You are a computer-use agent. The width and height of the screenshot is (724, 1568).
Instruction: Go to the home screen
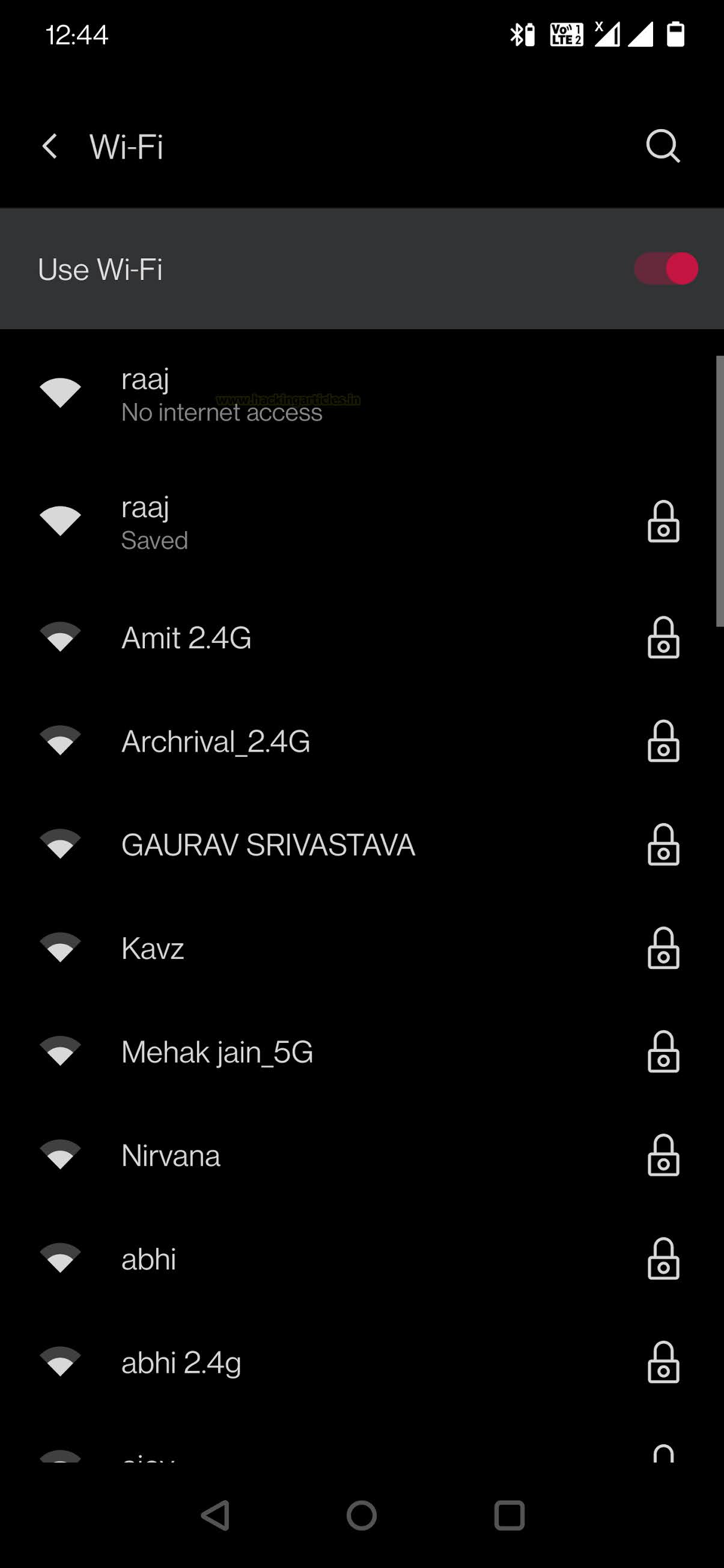tap(362, 1515)
